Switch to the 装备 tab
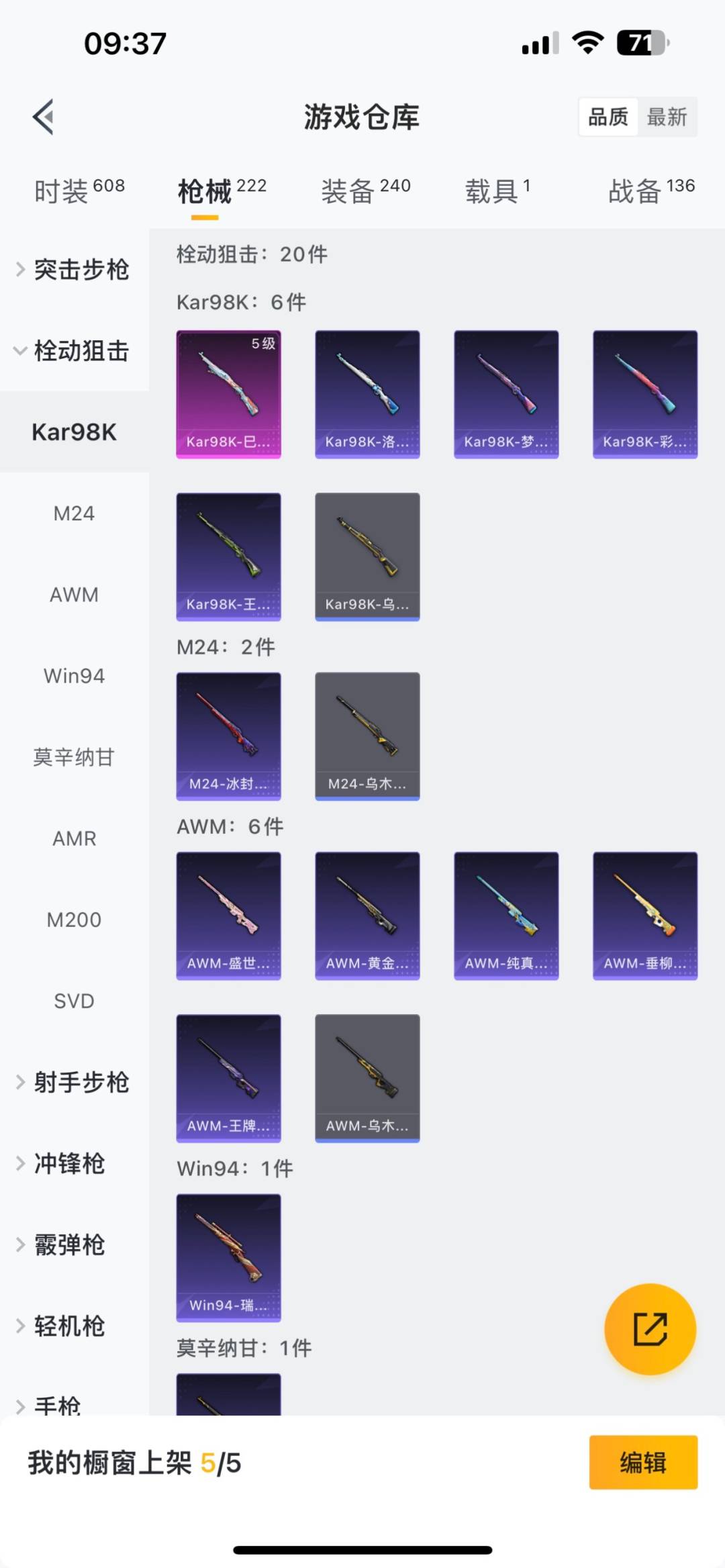This screenshot has height=1568, width=725. point(365,191)
